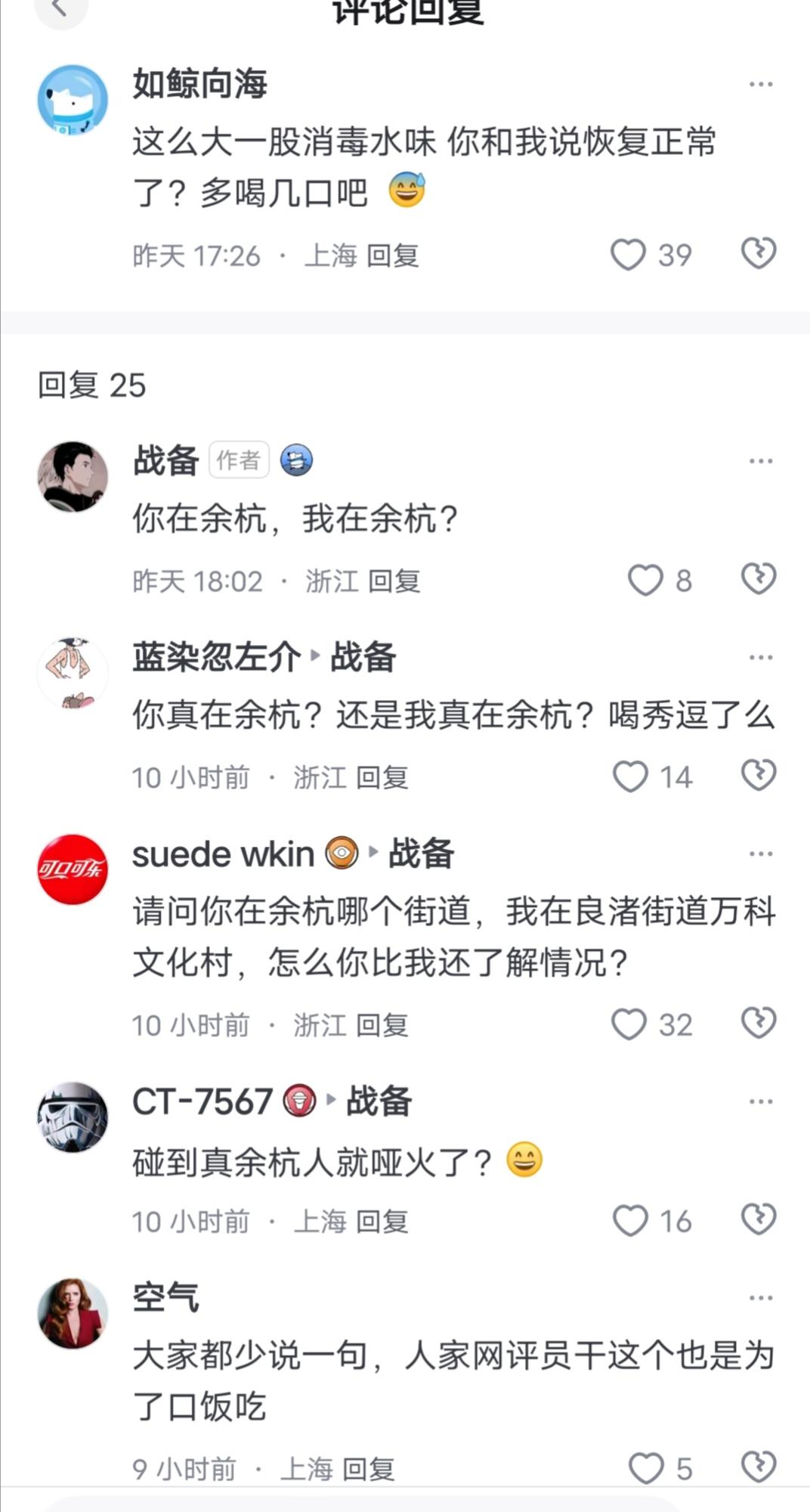Screen dimensions: 810x1512
Task: Dislike 如鲸向海's comment with broken heart
Action: [759, 253]
